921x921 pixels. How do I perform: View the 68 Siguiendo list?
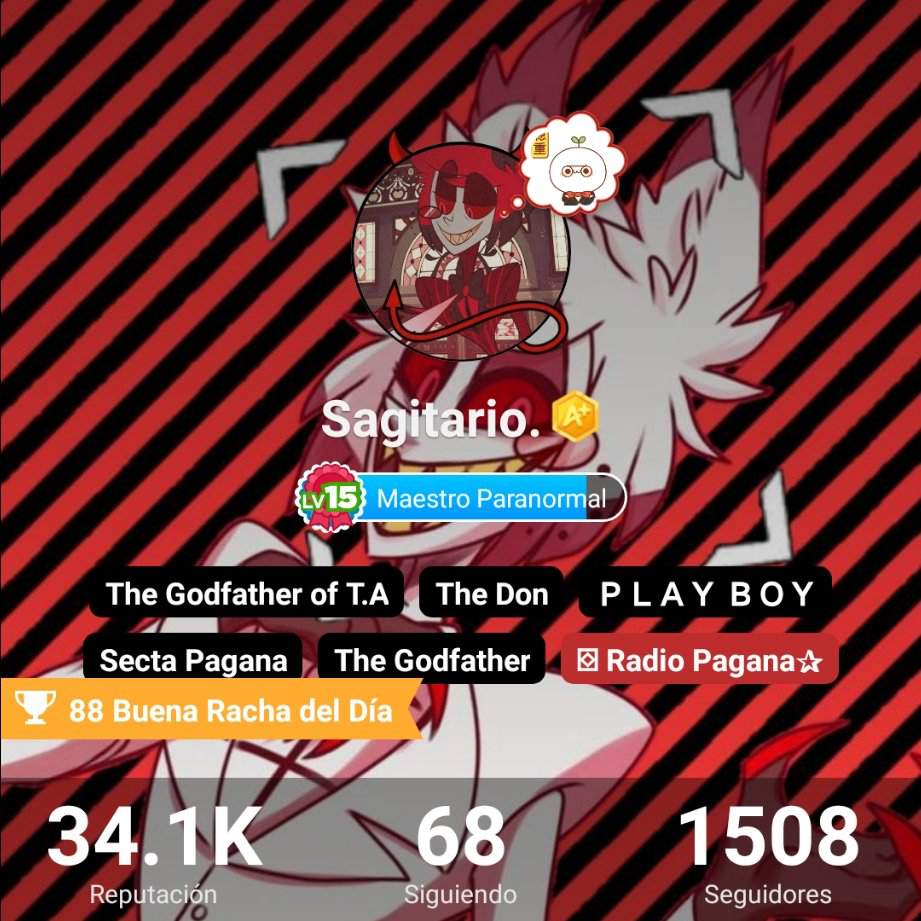[460, 852]
